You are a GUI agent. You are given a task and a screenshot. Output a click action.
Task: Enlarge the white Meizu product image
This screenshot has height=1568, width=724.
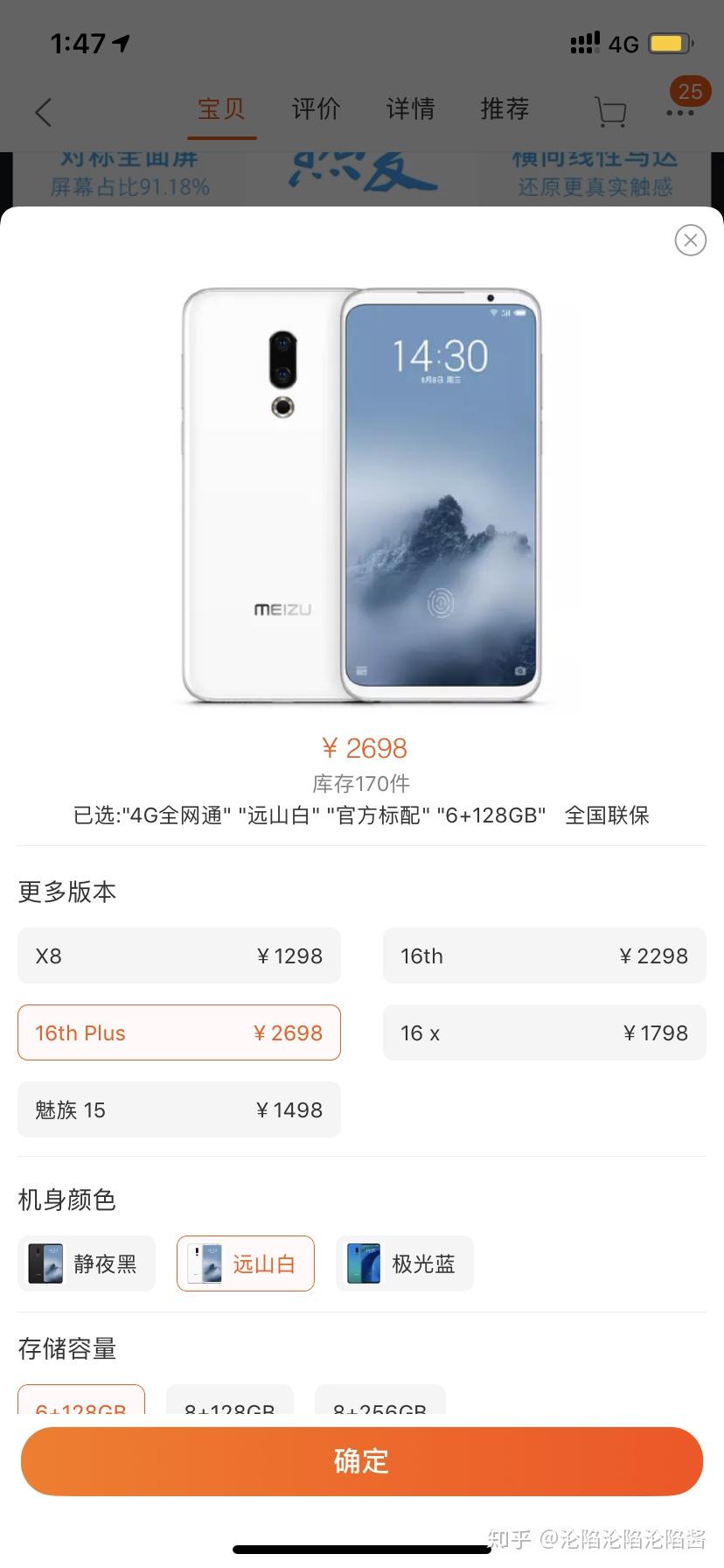coord(362,495)
